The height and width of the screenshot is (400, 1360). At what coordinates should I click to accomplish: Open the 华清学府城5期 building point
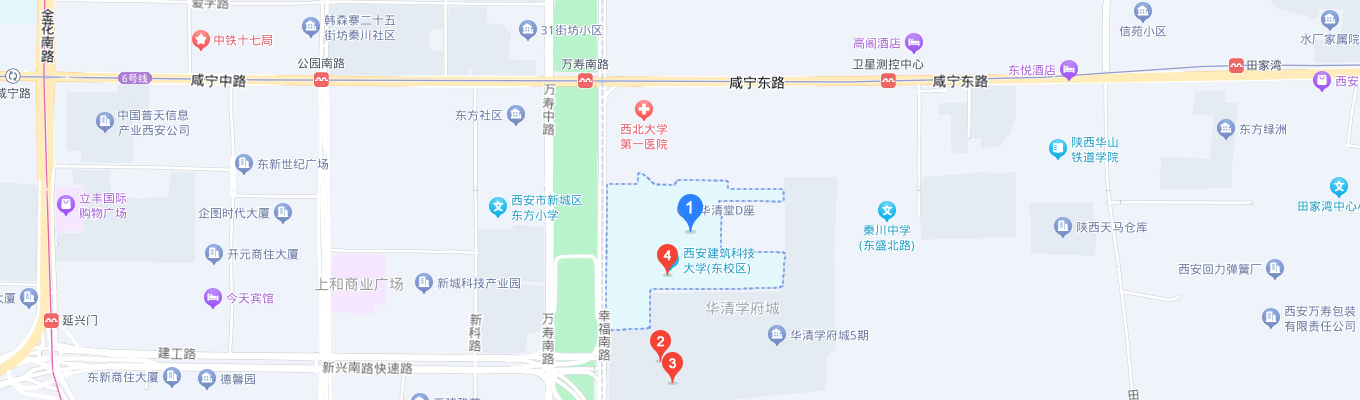click(776, 336)
